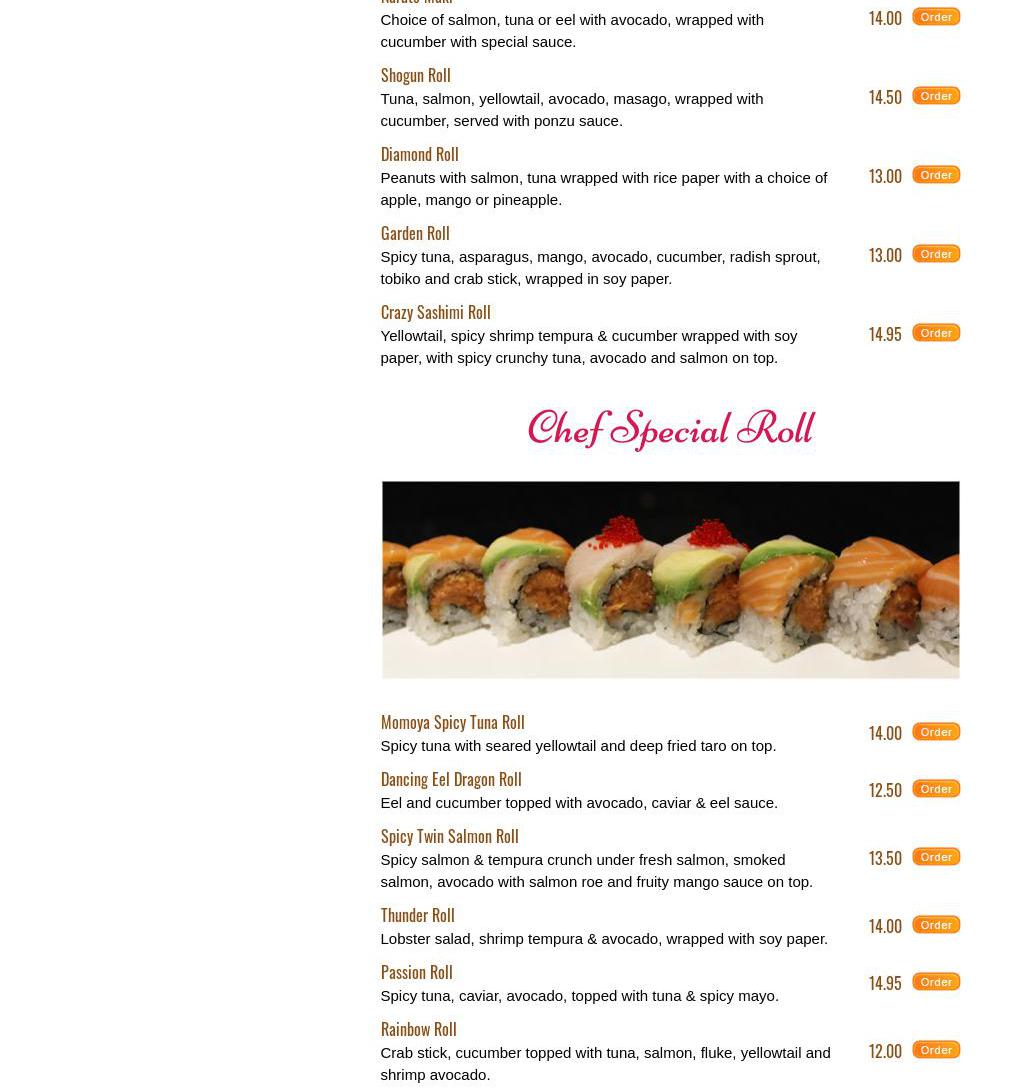Order the Spicy Twin Salmon Roll

coord(935,857)
